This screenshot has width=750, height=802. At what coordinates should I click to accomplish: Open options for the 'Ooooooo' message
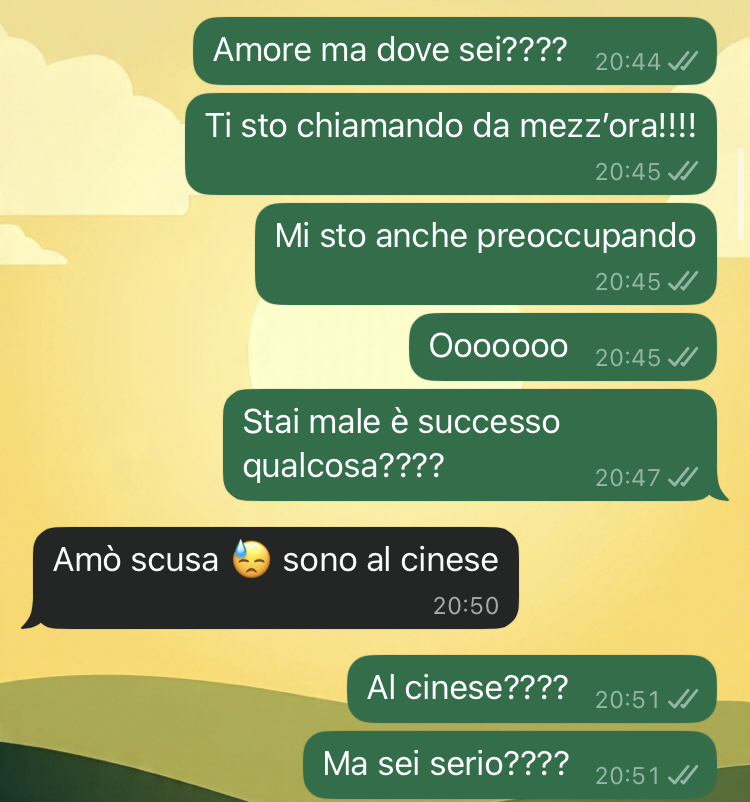562,347
